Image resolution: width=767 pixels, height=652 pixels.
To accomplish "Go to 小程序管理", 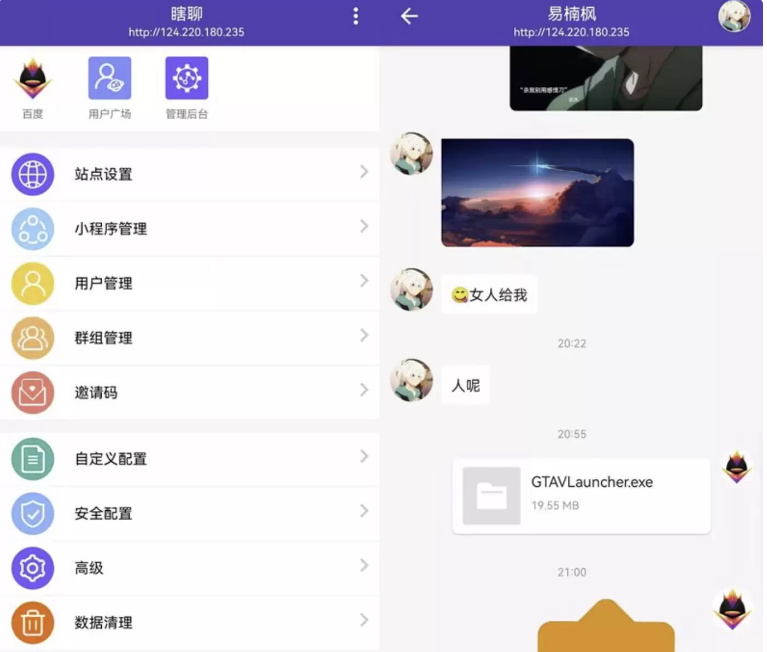I will (190, 229).
